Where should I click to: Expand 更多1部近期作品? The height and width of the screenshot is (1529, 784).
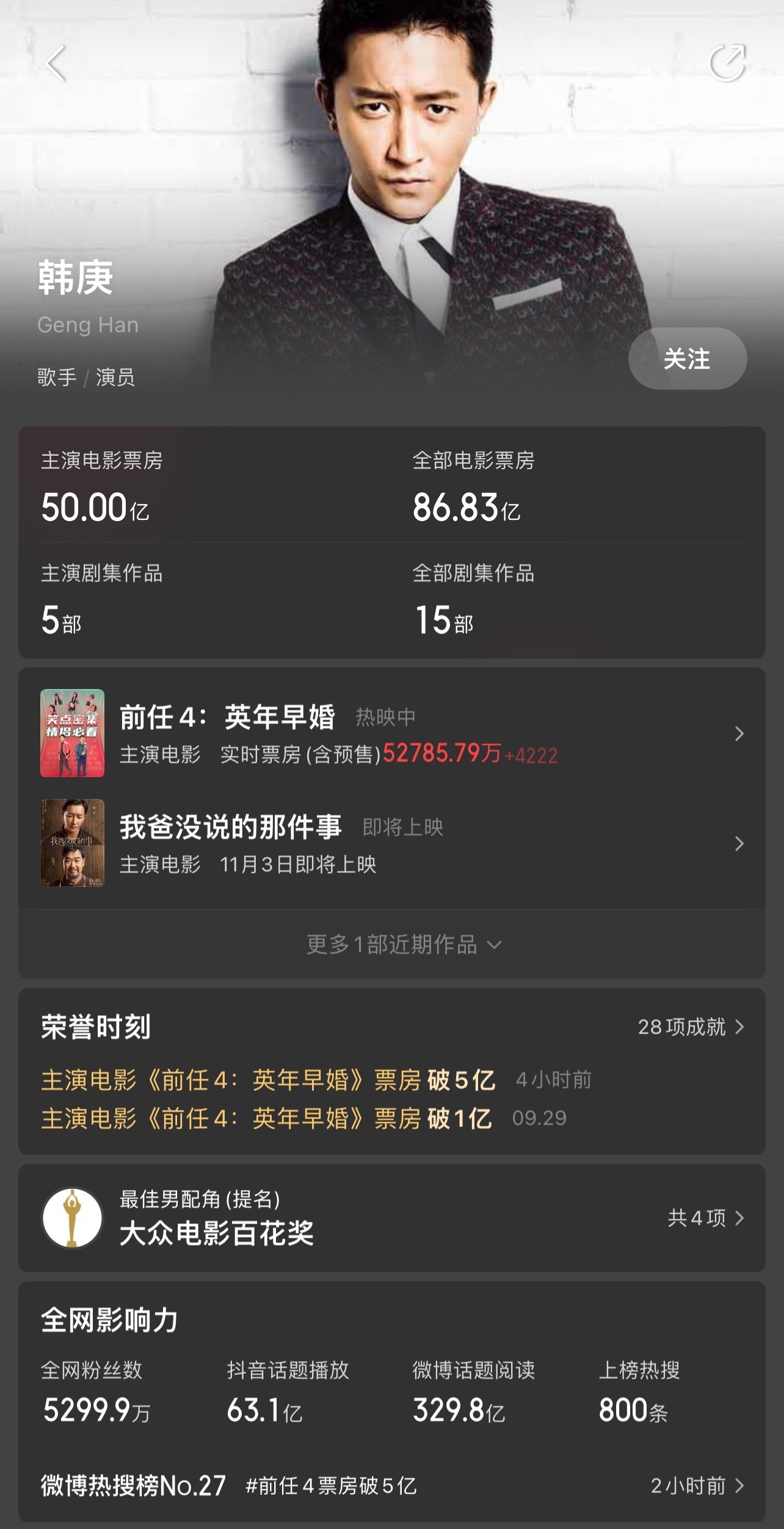(403, 944)
